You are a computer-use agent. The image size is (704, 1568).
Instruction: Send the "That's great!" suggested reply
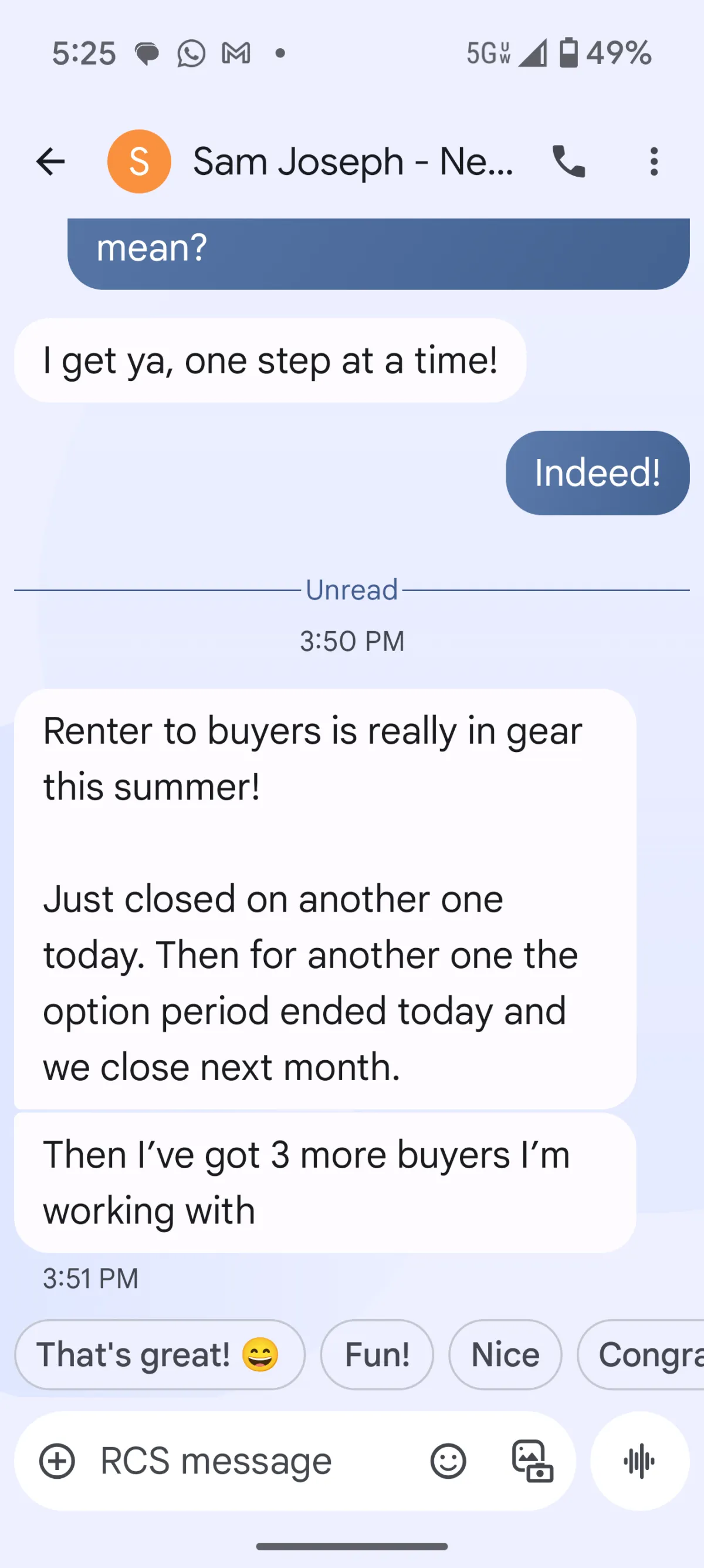[x=160, y=1354]
